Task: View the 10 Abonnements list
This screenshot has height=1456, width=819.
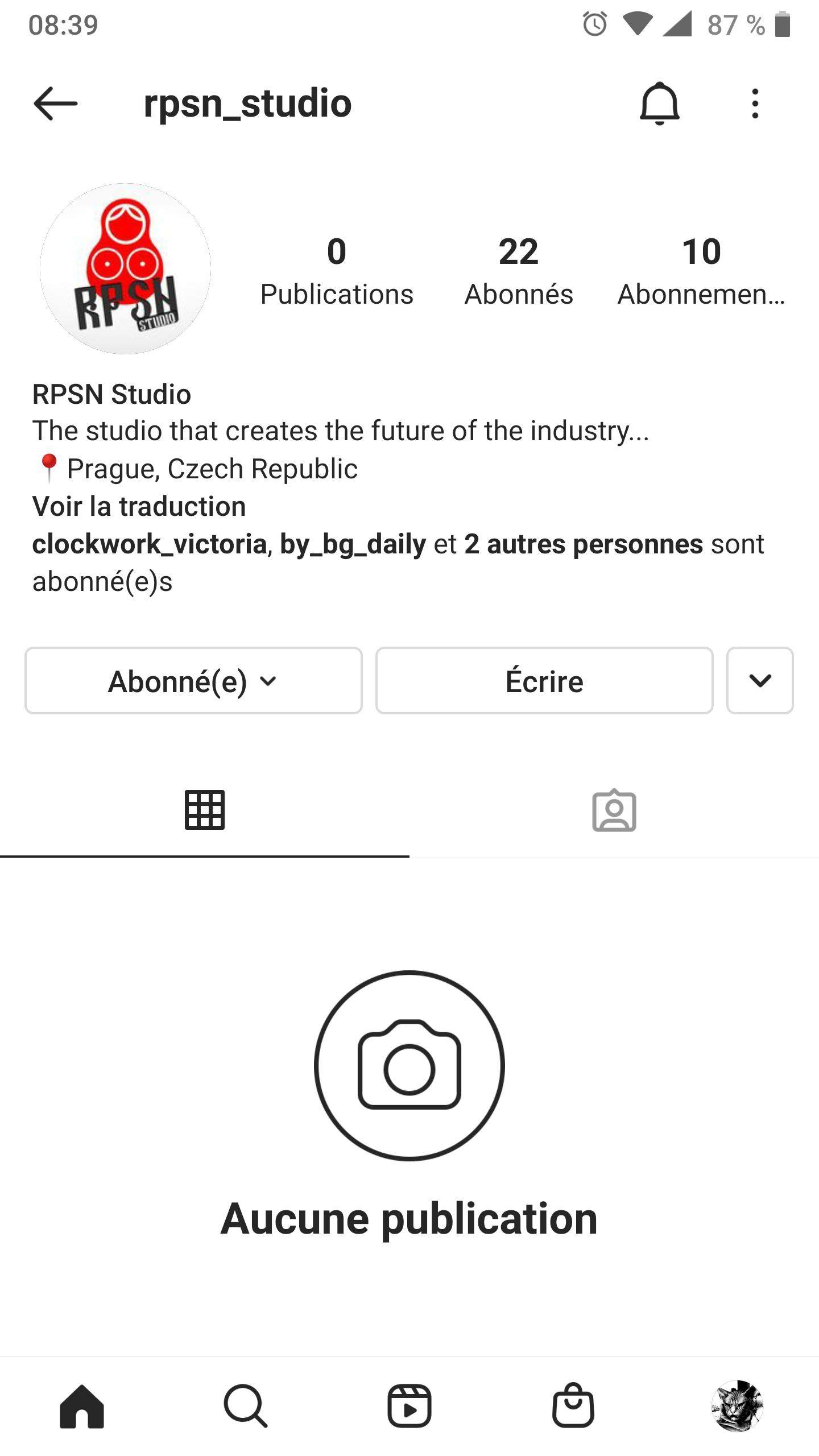Action: click(701, 271)
